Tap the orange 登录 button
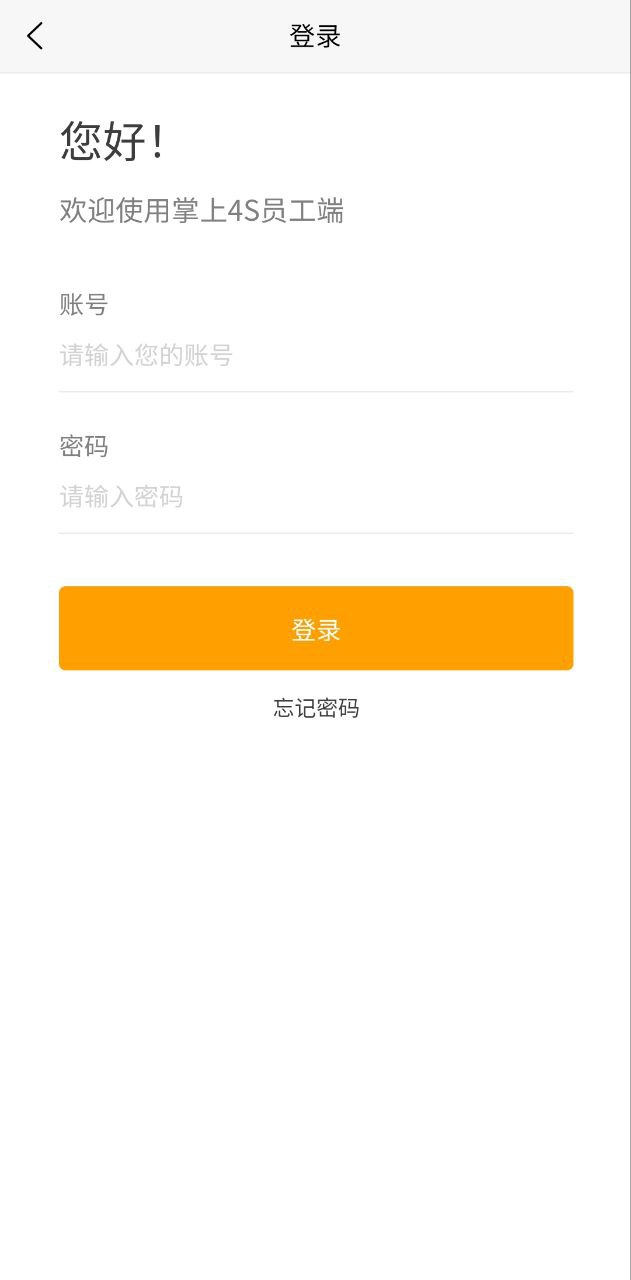 316,628
